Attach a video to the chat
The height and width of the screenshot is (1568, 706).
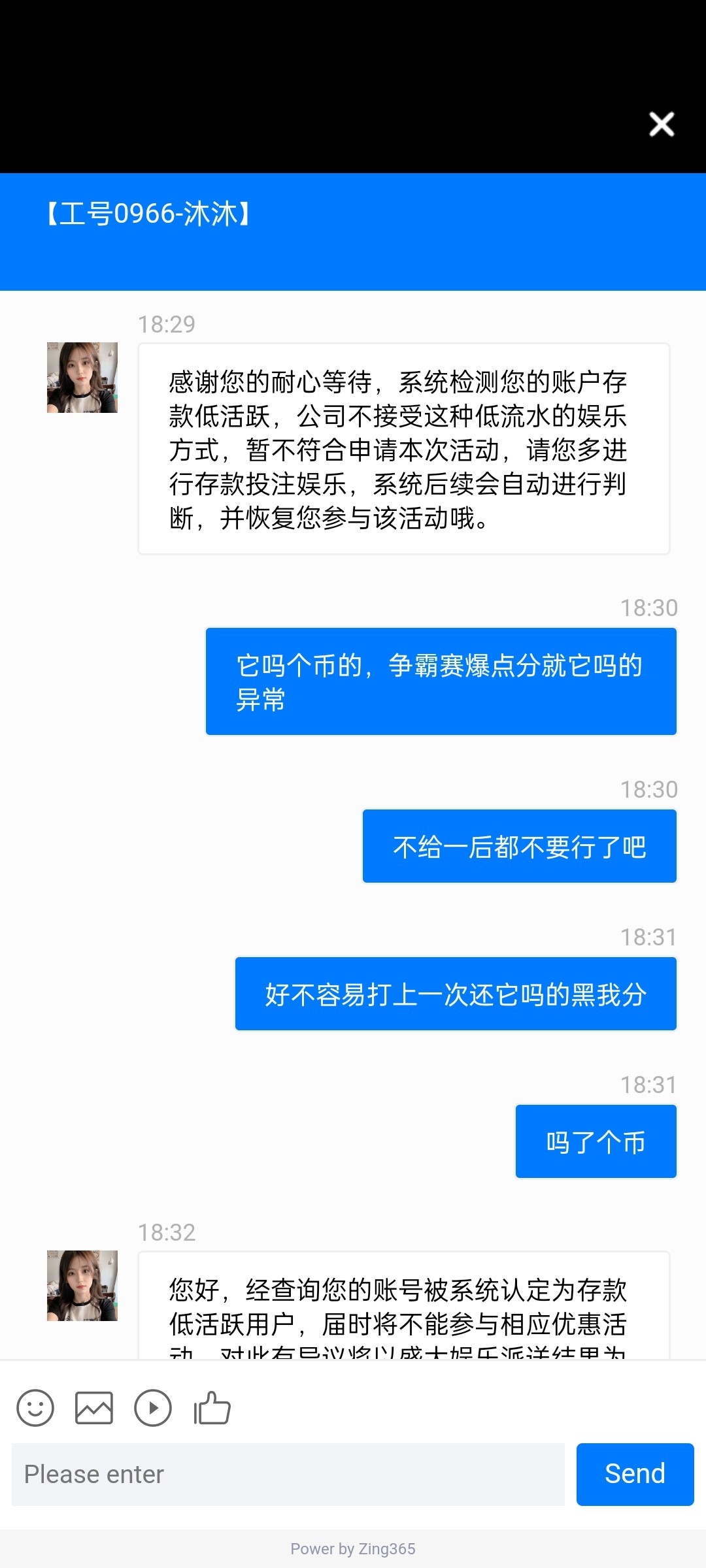(153, 1408)
